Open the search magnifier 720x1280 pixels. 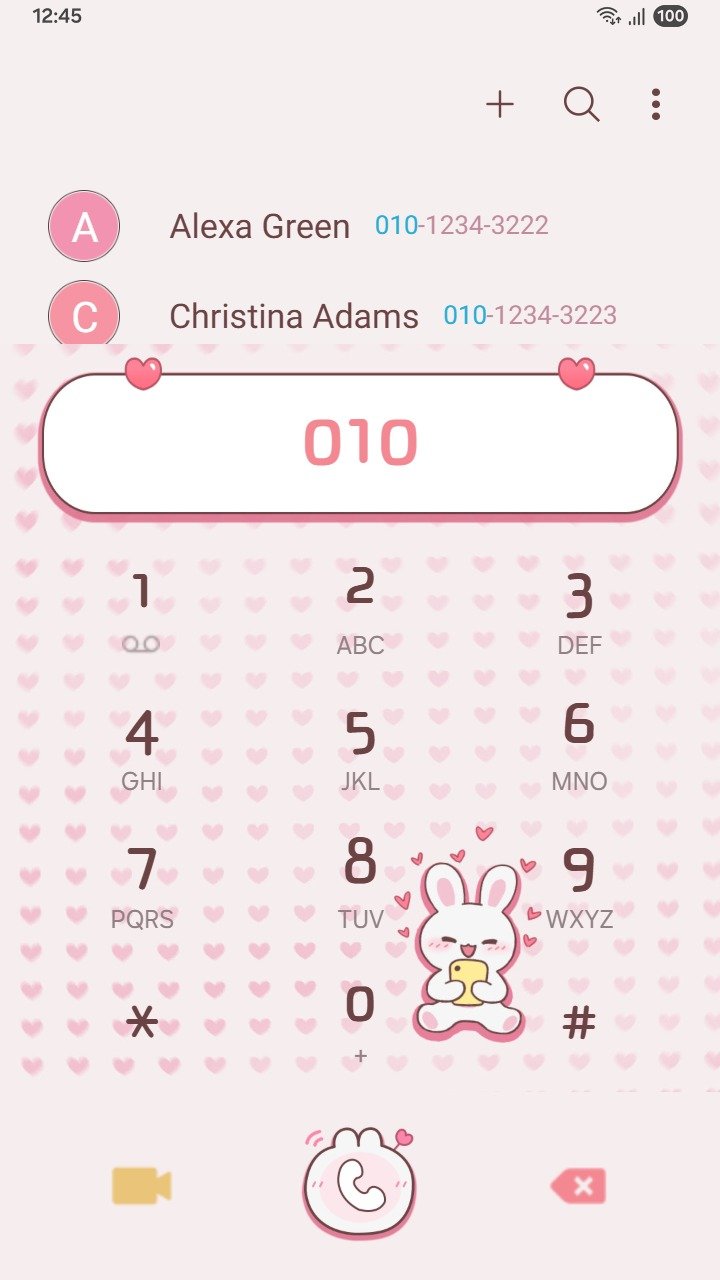[x=581, y=104]
